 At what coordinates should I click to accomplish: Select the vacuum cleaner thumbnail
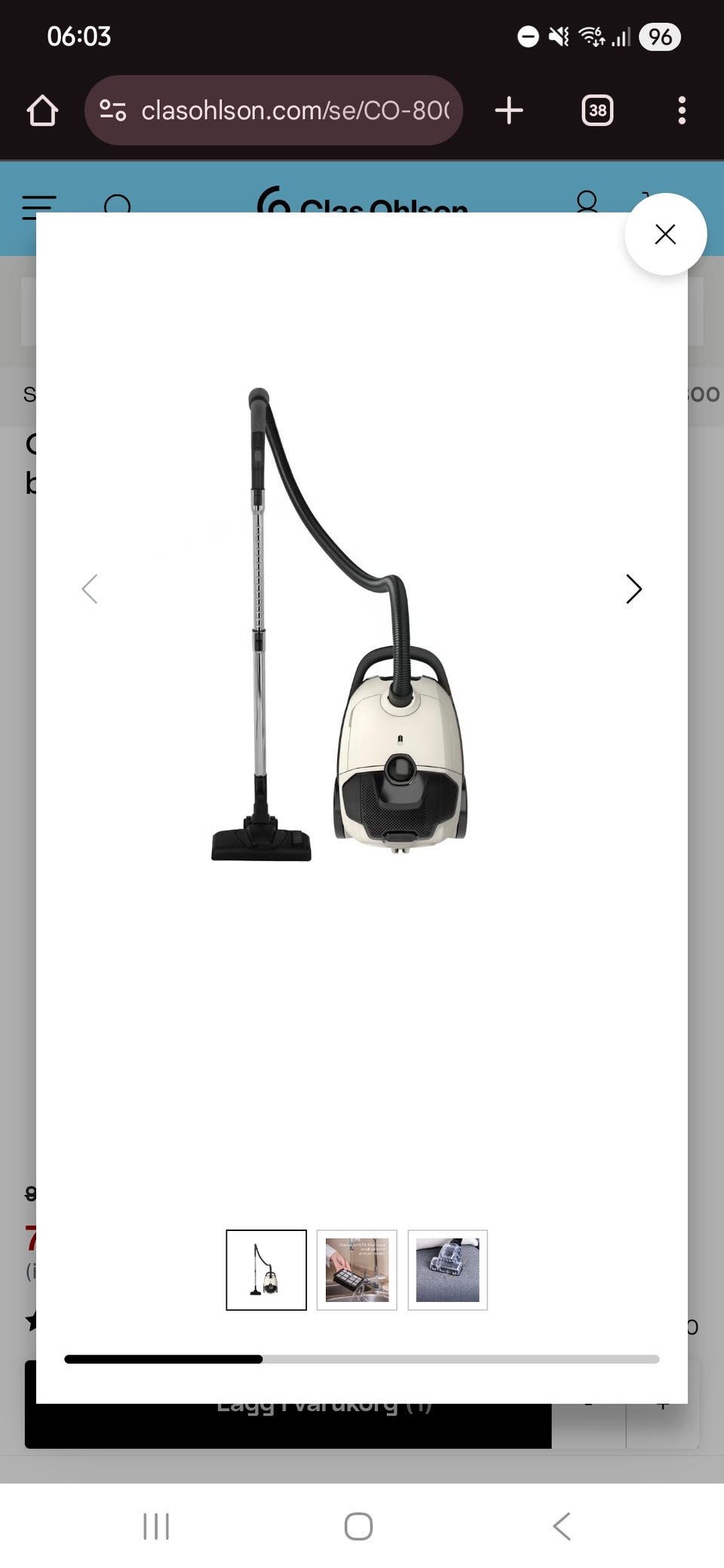pyautogui.click(x=266, y=1269)
